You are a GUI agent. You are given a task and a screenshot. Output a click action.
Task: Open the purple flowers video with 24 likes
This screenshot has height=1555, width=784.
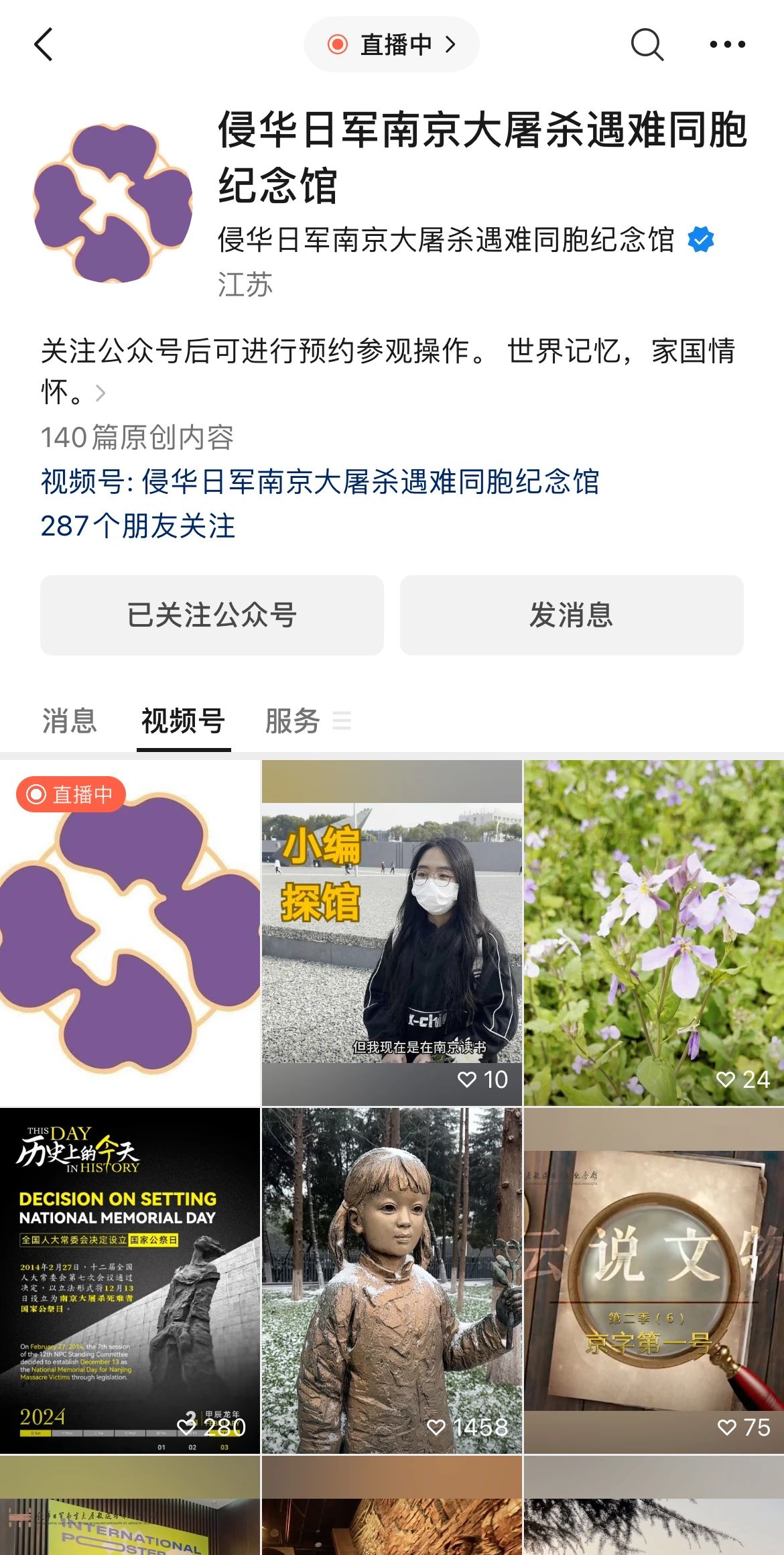click(x=653, y=932)
